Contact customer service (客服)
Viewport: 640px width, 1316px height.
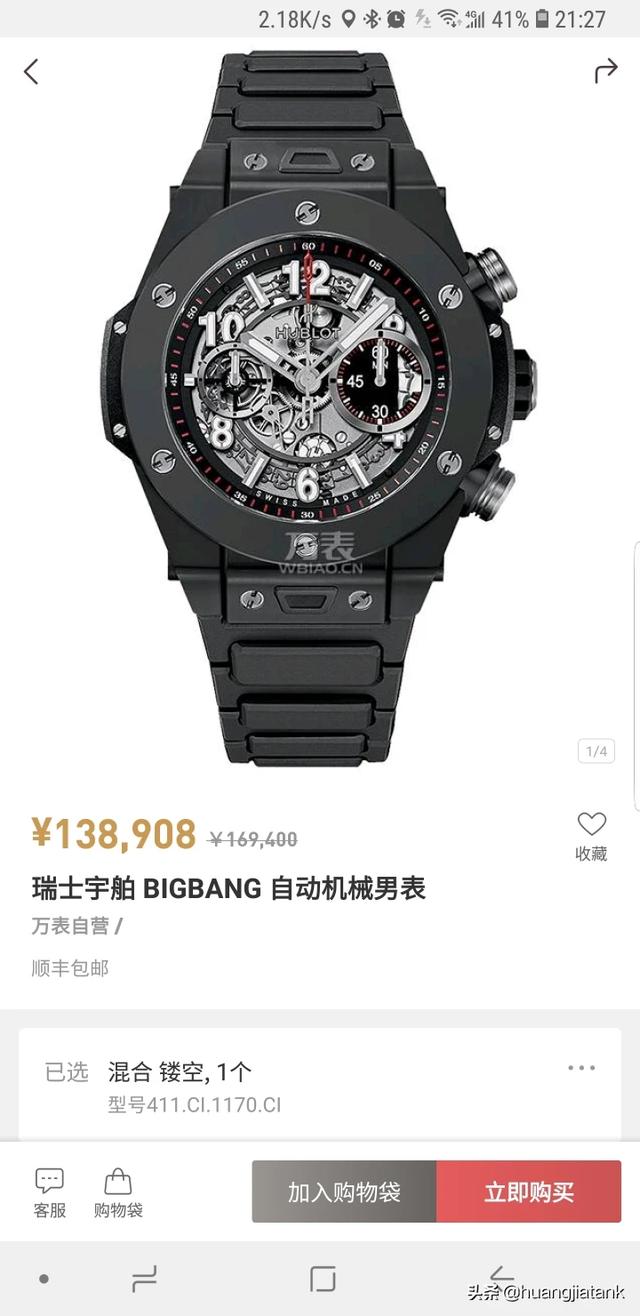pos(50,1192)
